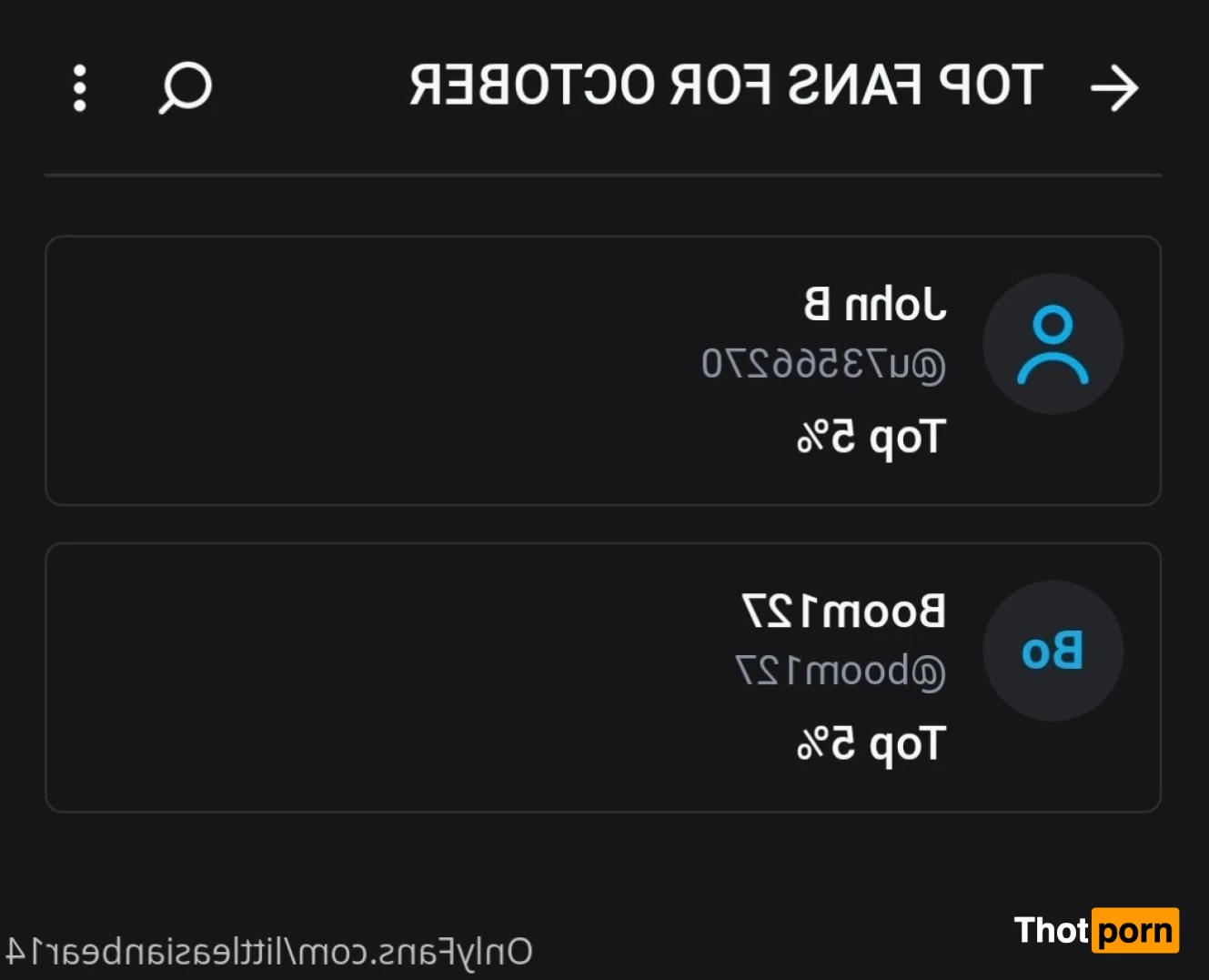This screenshot has width=1209, height=980.
Task: Open search in the top fans list
Action: tap(186, 88)
